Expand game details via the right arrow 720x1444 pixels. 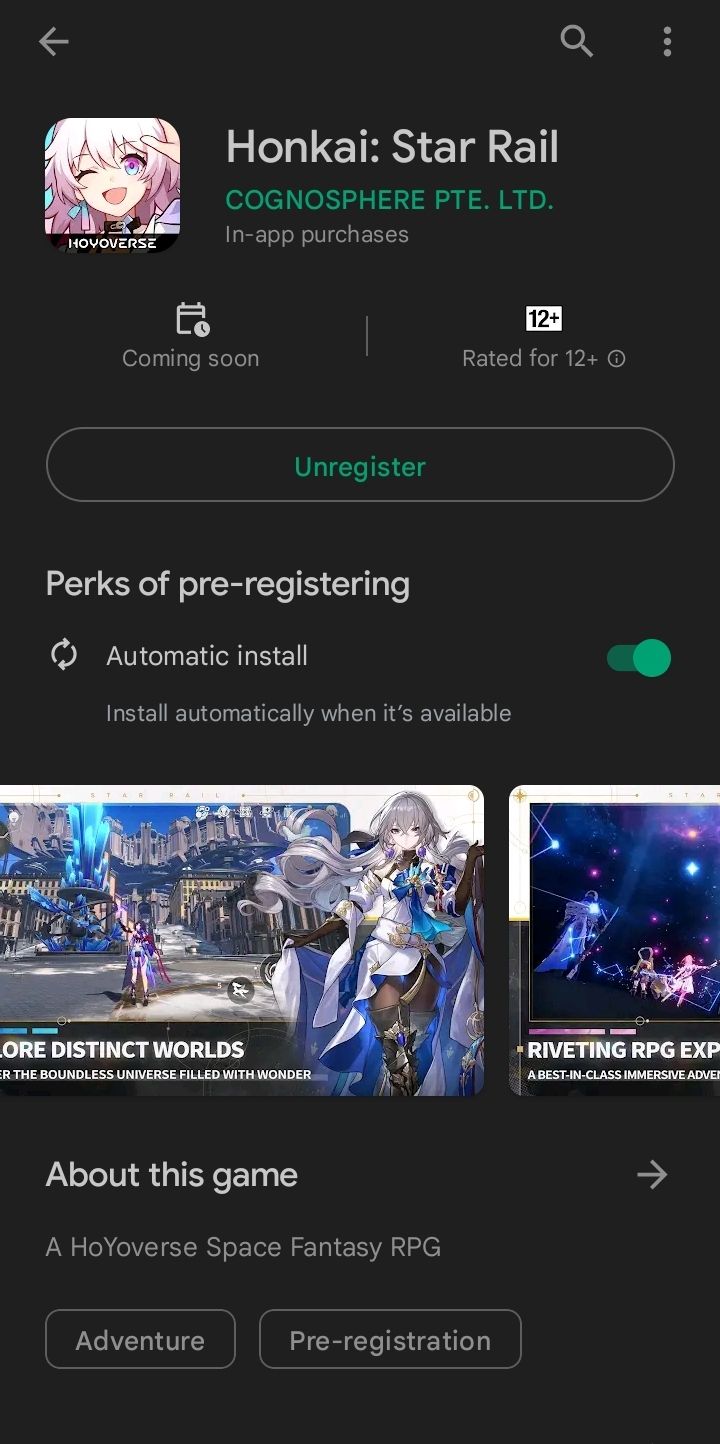(x=652, y=1174)
